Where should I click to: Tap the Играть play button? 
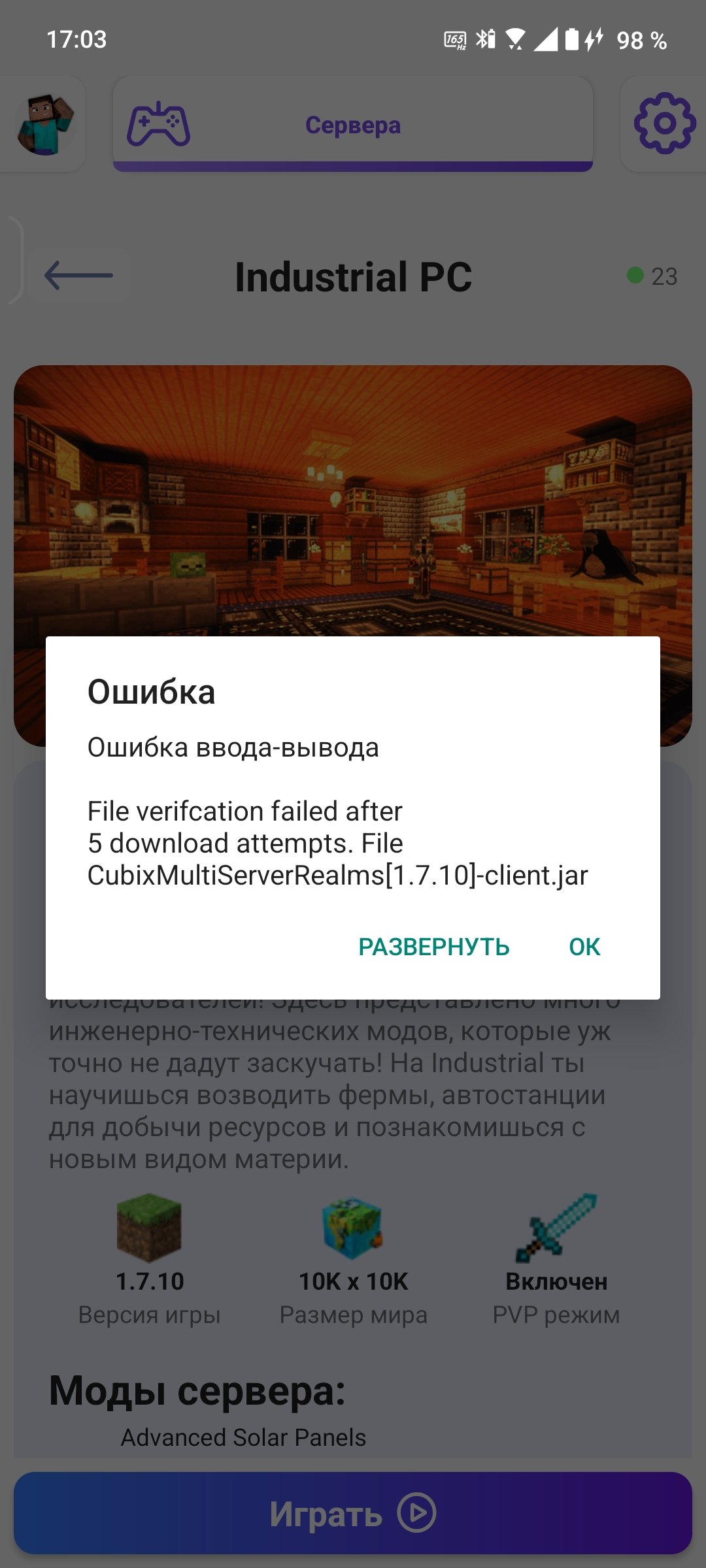353,1513
